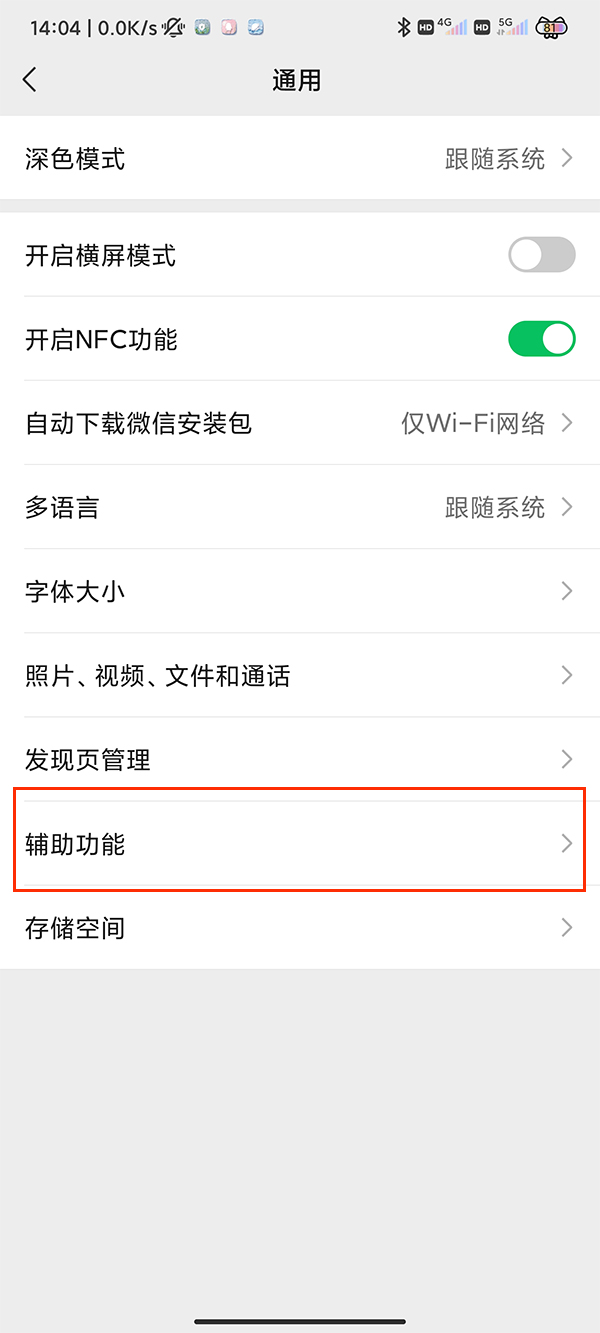Open 自动下载微信安装包 options
Image resolution: width=600 pixels, height=1333 pixels.
(x=300, y=423)
